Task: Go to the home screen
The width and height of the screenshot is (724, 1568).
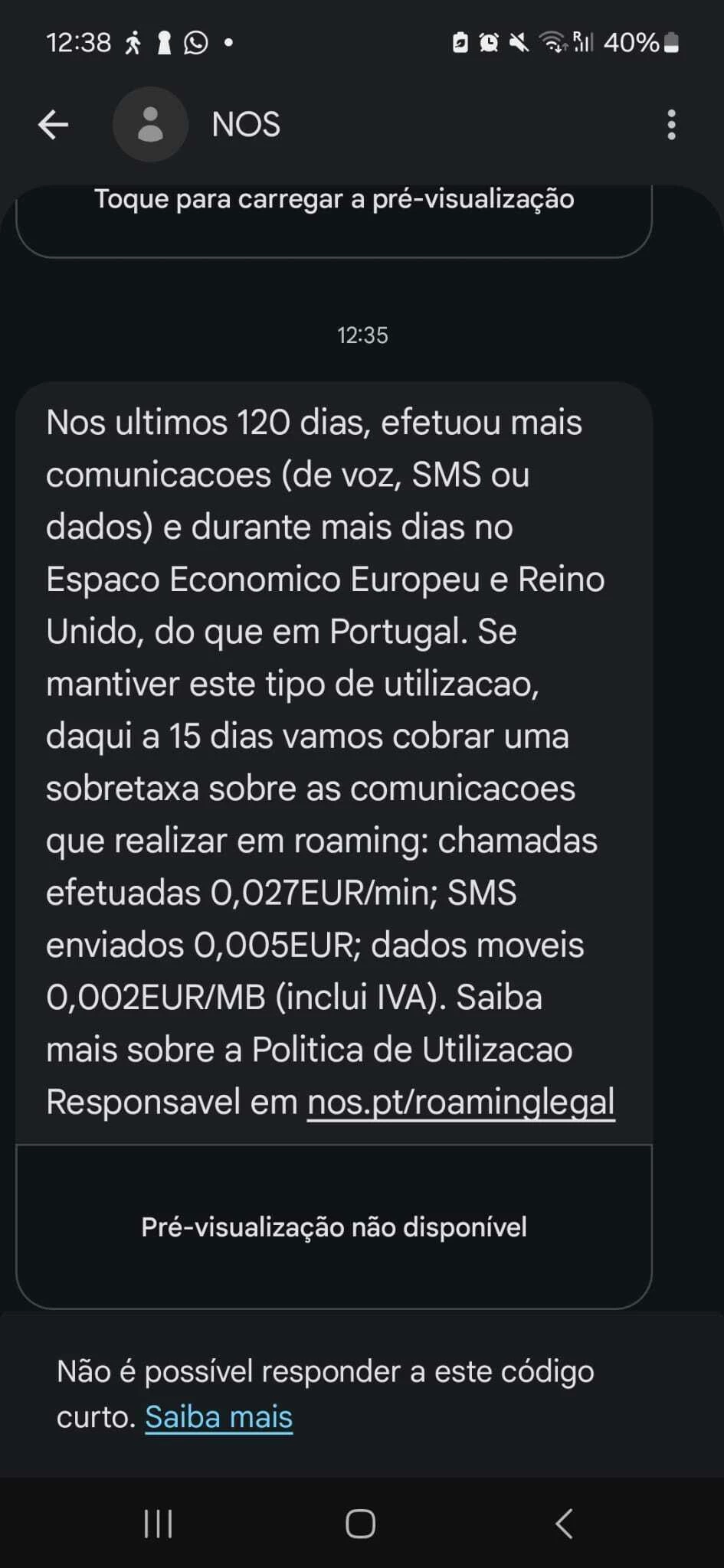Action: pyautogui.click(x=361, y=1524)
